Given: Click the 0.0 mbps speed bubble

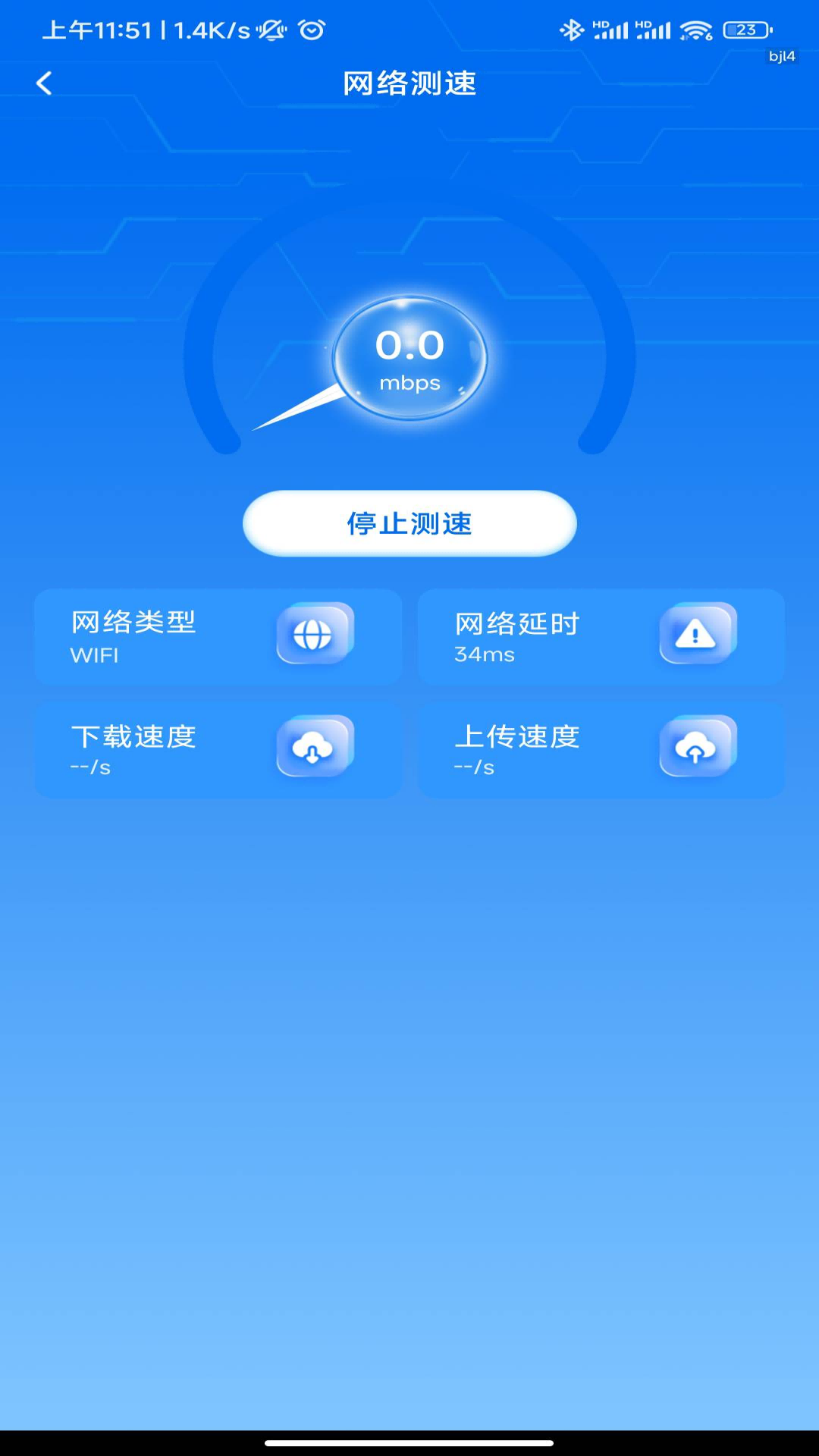Looking at the screenshot, I should (409, 356).
